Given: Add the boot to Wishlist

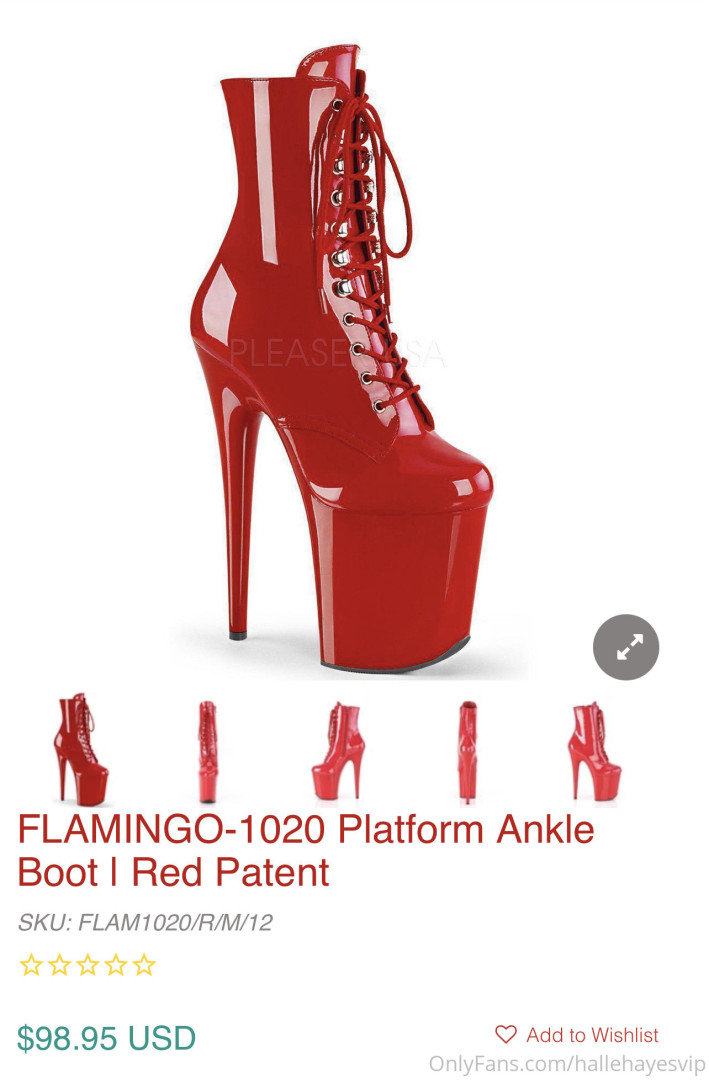Looking at the screenshot, I should point(578,1035).
